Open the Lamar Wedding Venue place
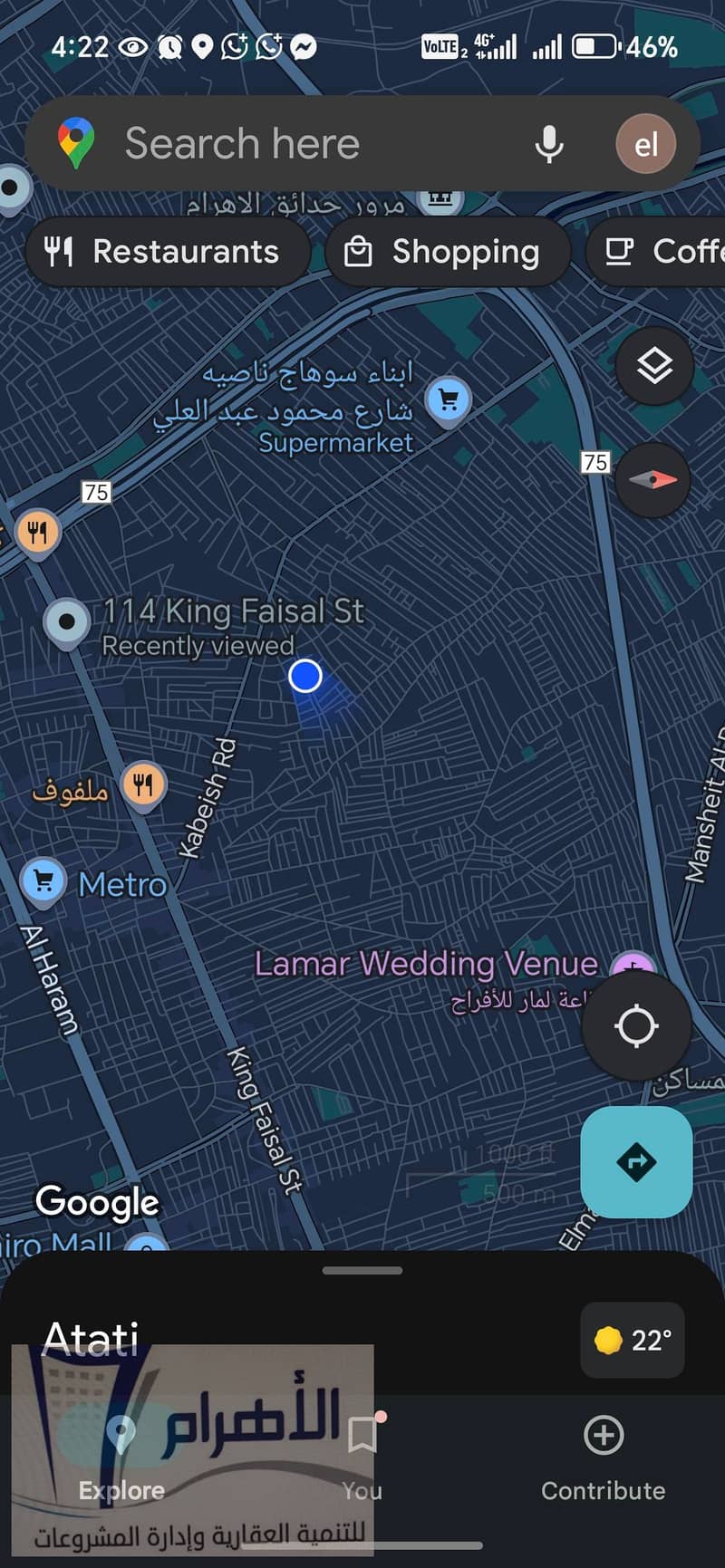Screen dimensions: 725x1568 pos(426,964)
